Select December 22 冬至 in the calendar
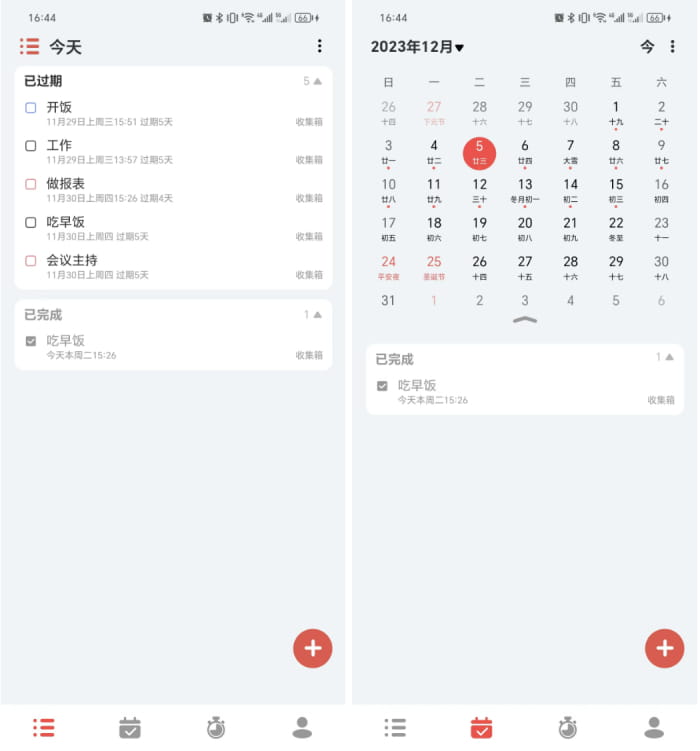Screen dimensions: 700x751 point(616,229)
